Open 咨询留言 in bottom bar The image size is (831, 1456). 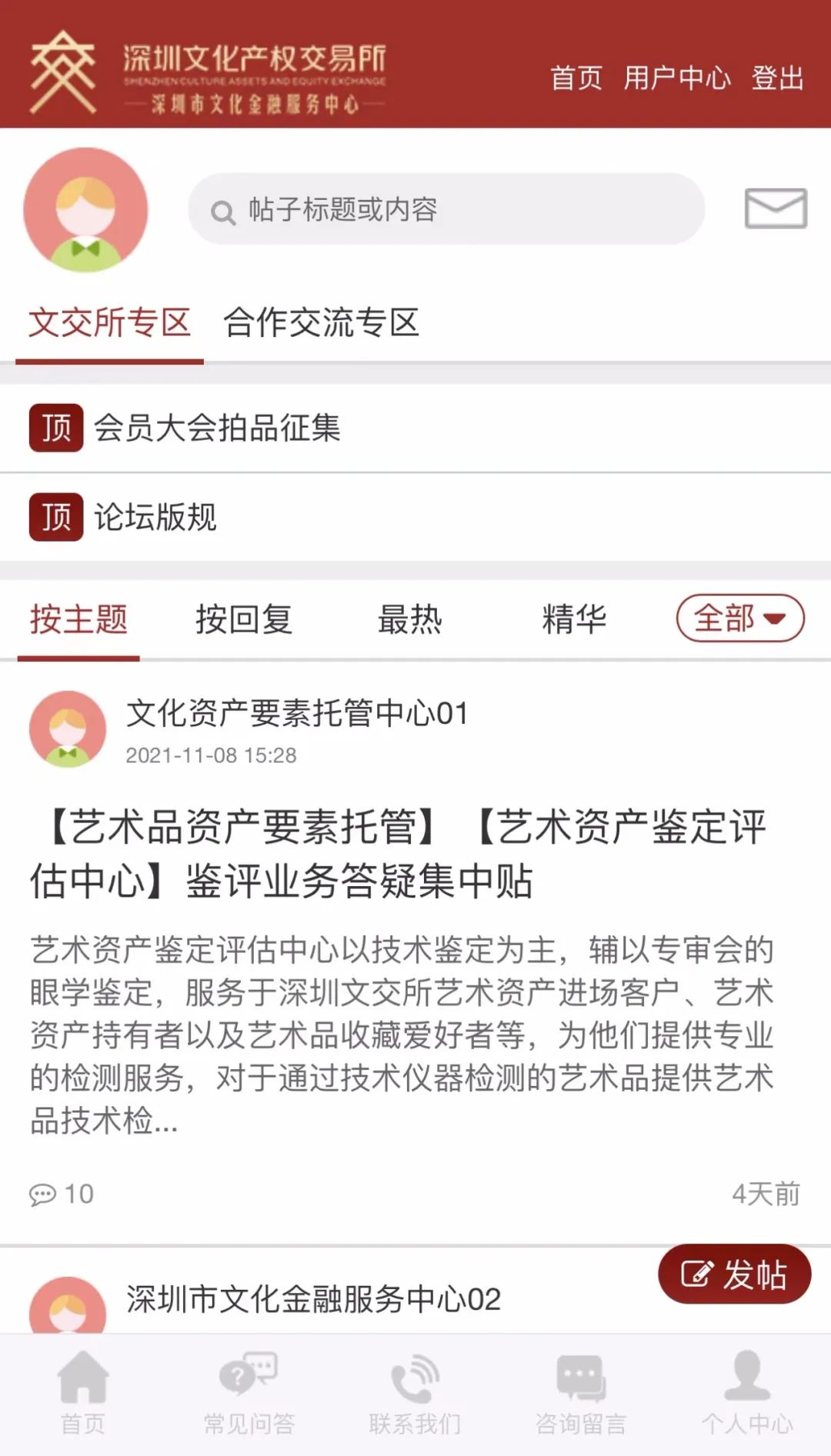tap(581, 1394)
